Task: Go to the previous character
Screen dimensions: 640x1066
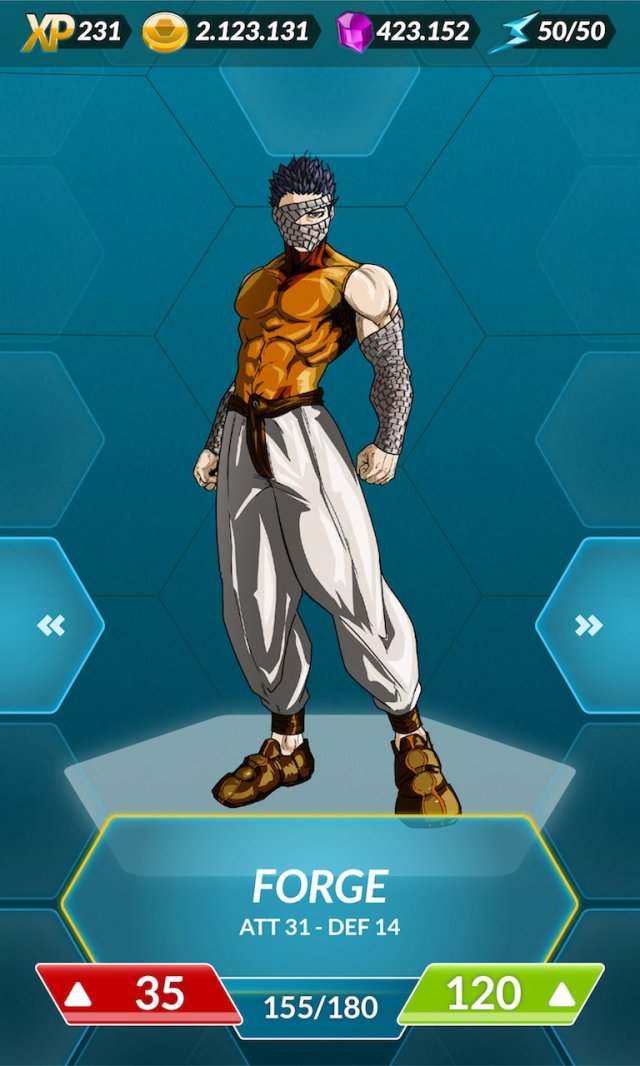Action: click(50, 626)
